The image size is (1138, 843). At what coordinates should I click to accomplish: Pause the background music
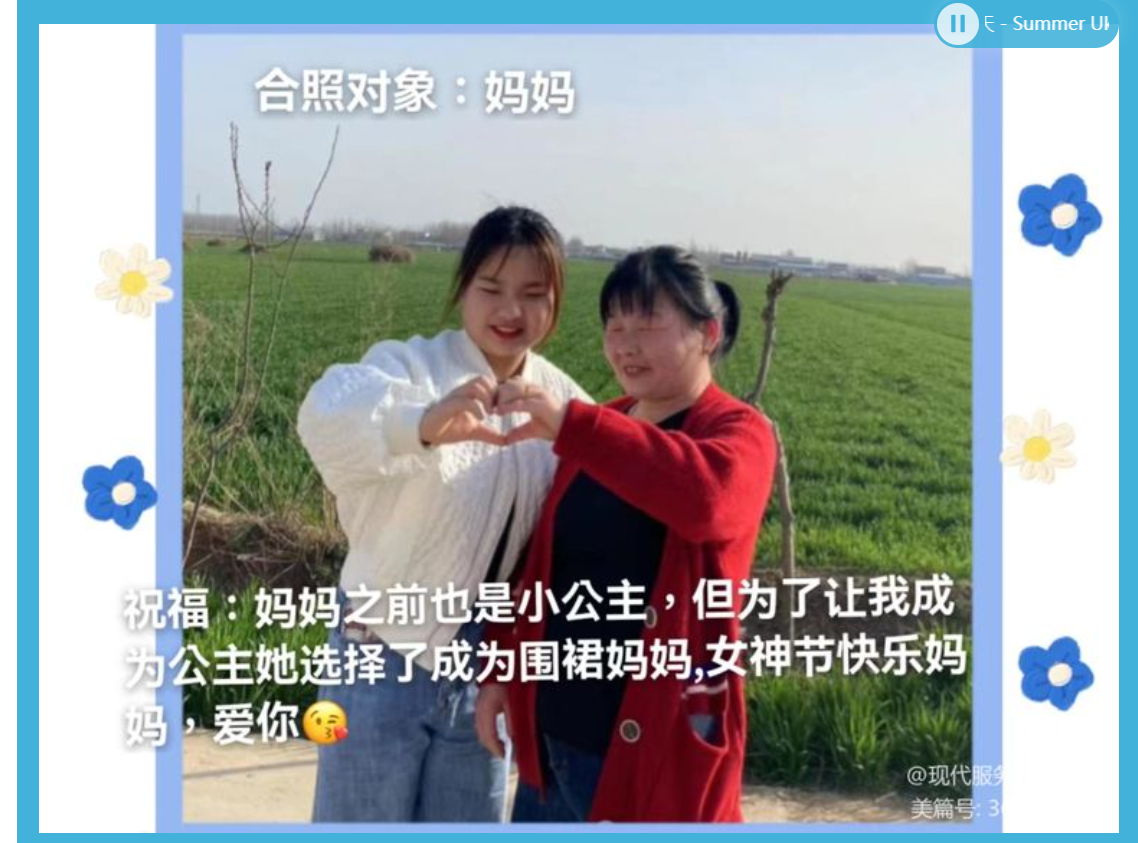957,23
